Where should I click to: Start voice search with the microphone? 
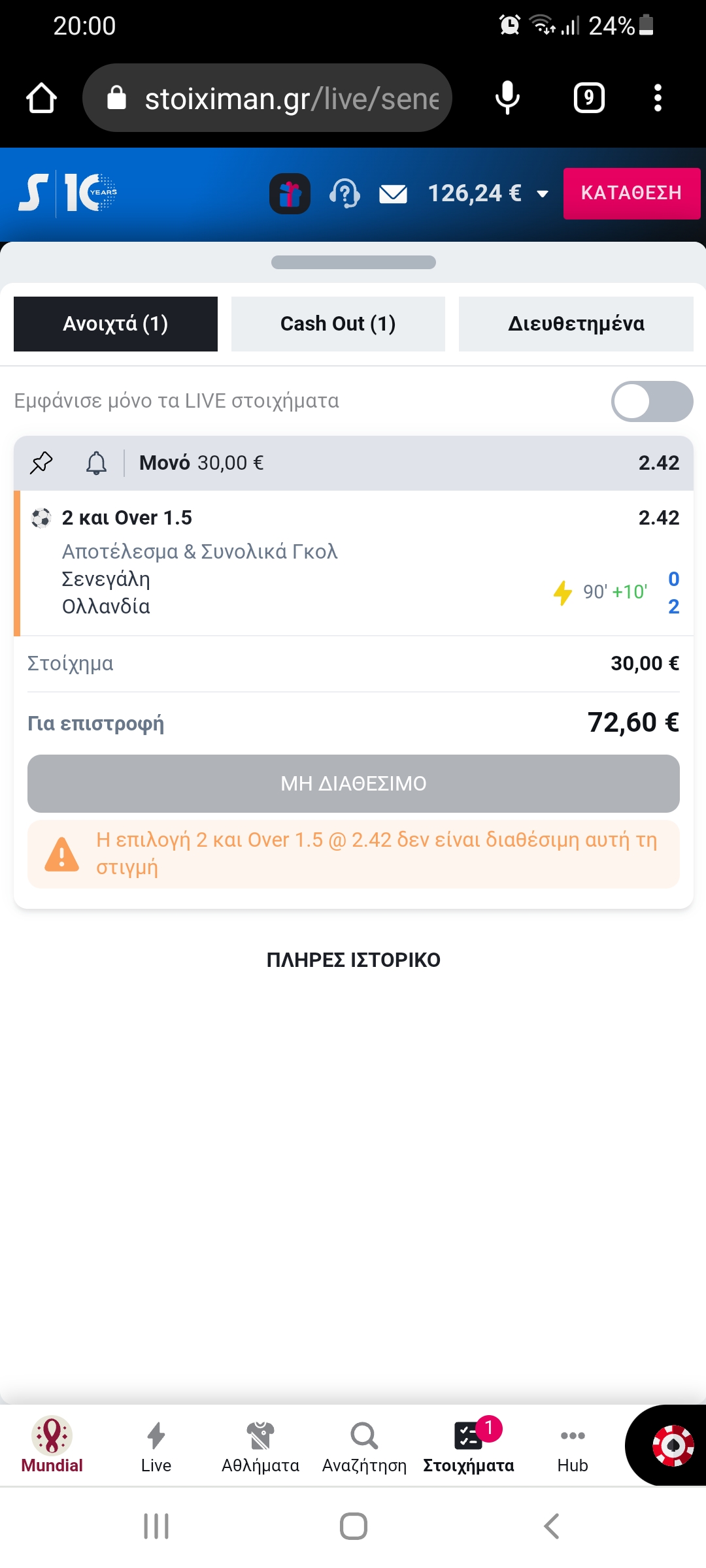click(507, 98)
